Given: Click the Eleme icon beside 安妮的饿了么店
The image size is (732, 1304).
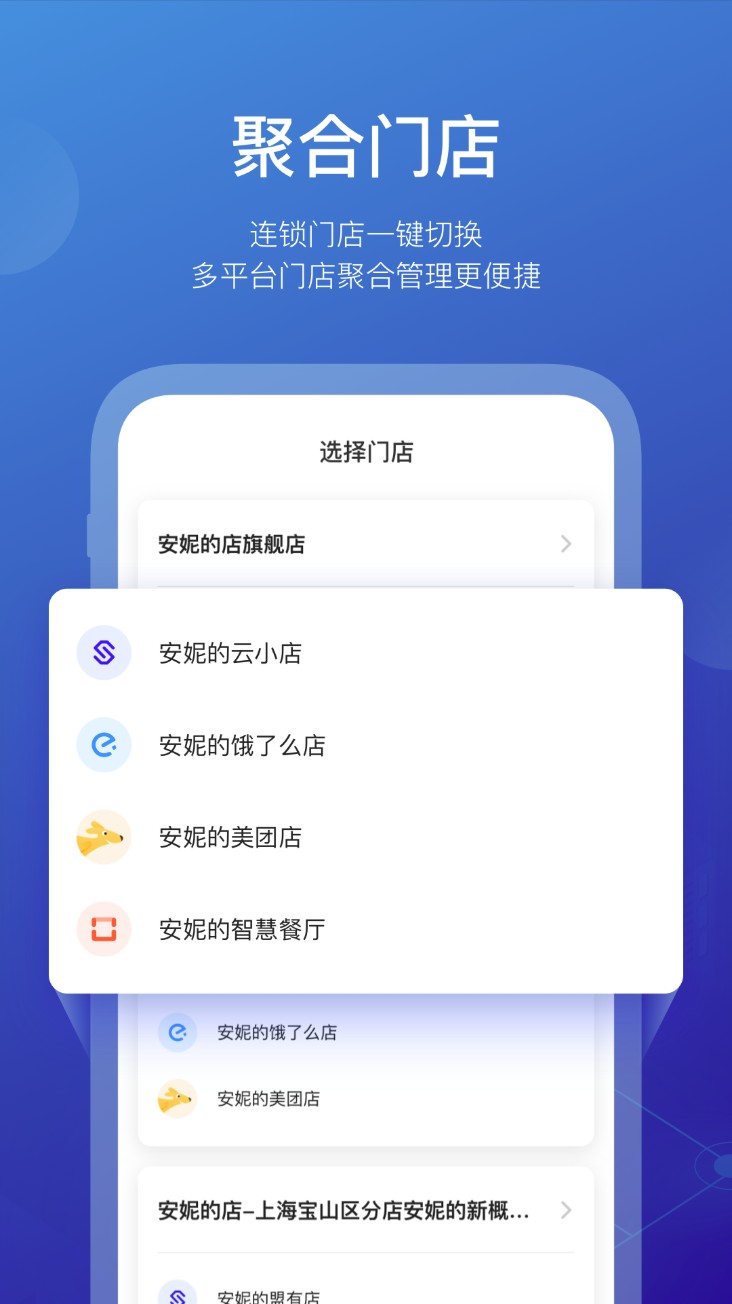Looking at the screenshot, I should [103, 744].
